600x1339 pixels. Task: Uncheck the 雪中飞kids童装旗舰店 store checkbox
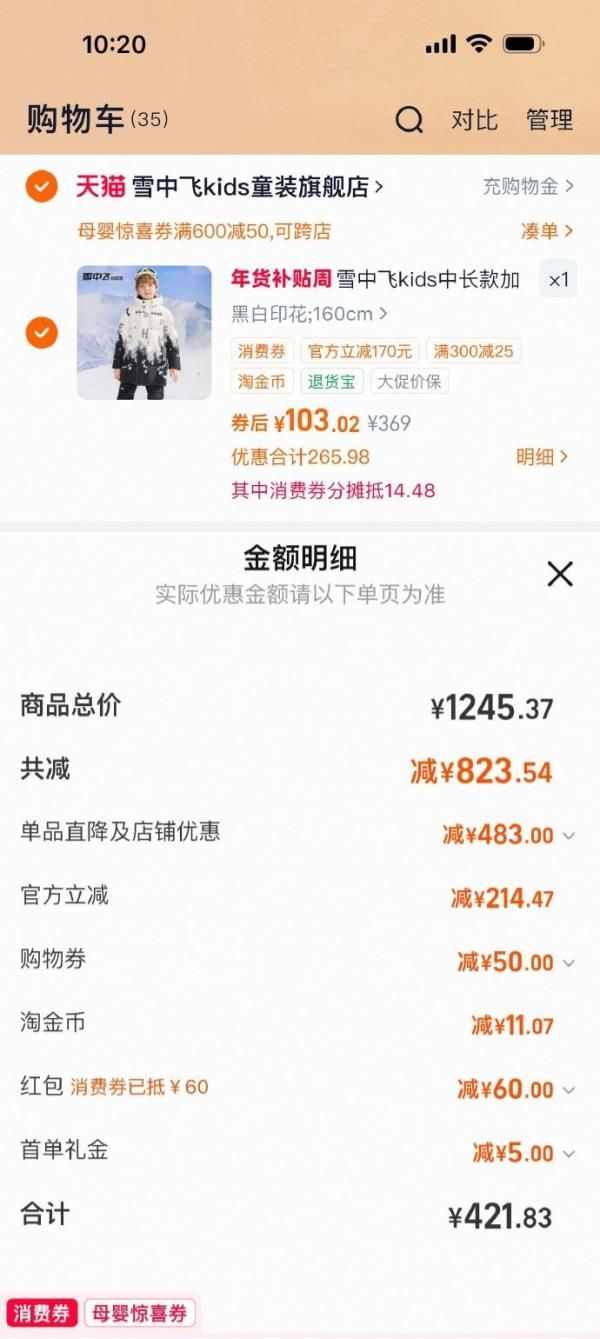pos(41,186)
